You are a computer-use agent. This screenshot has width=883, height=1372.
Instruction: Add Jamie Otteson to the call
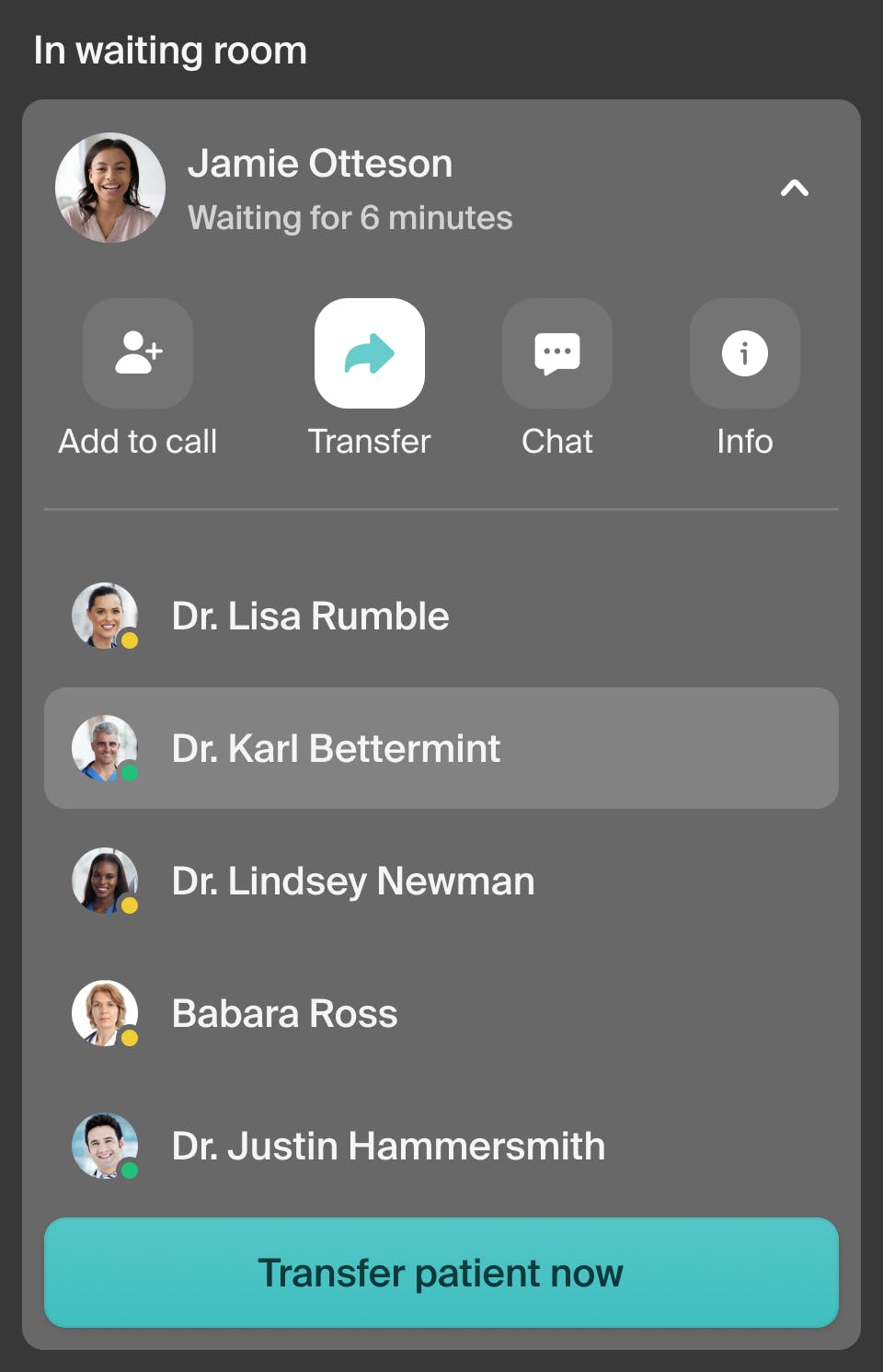[x=138, y=353]
